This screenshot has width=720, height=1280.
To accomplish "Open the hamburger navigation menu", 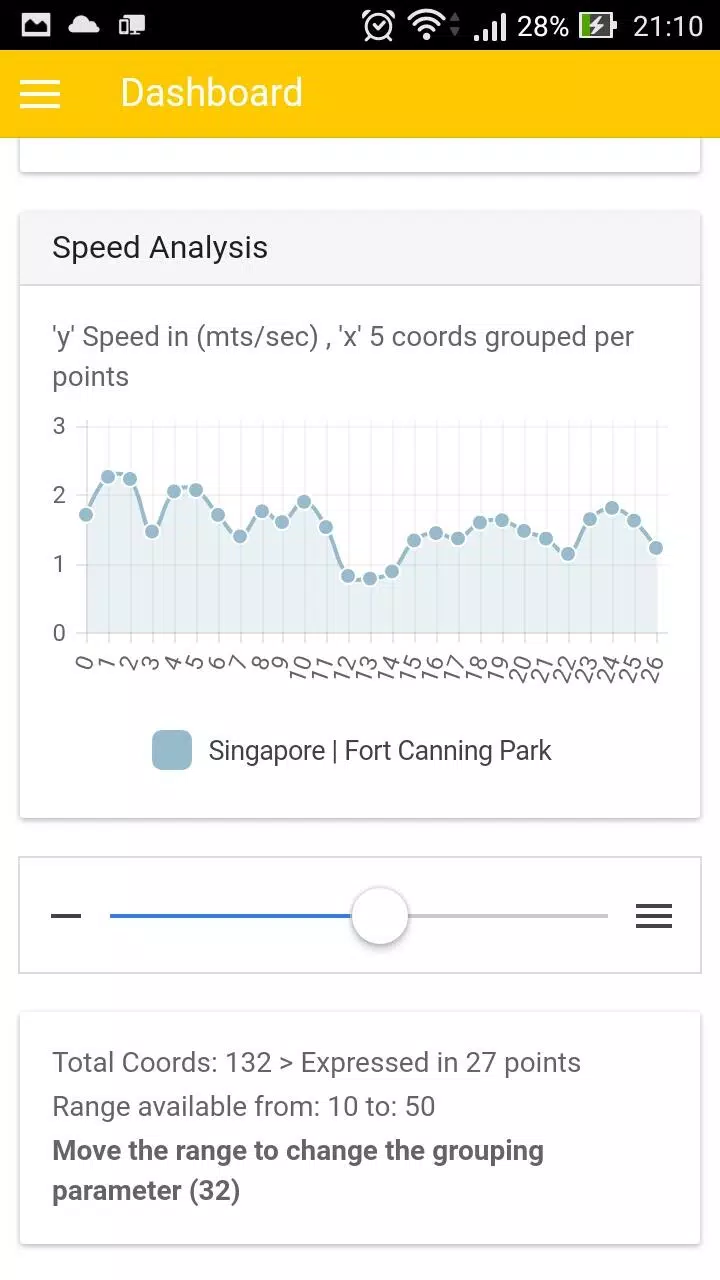I will [x=40, y=94].
